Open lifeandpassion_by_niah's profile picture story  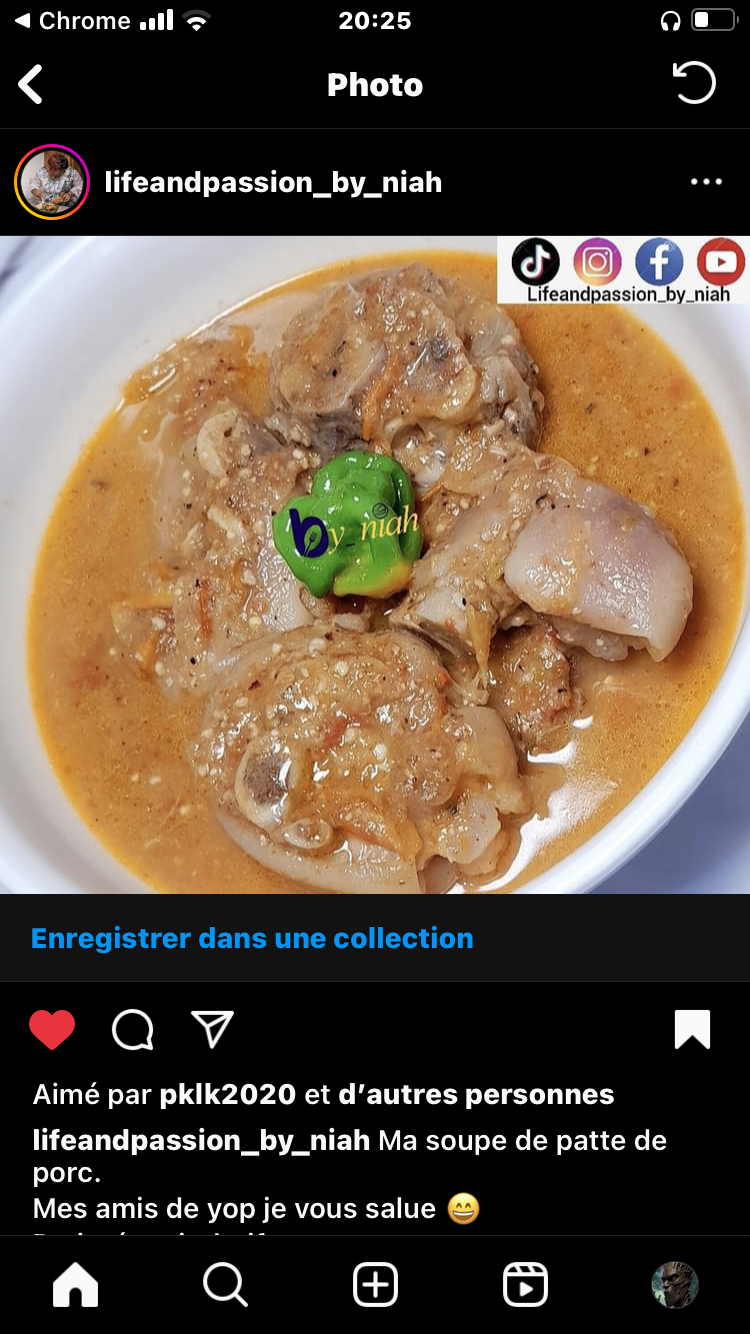(52, 182)
